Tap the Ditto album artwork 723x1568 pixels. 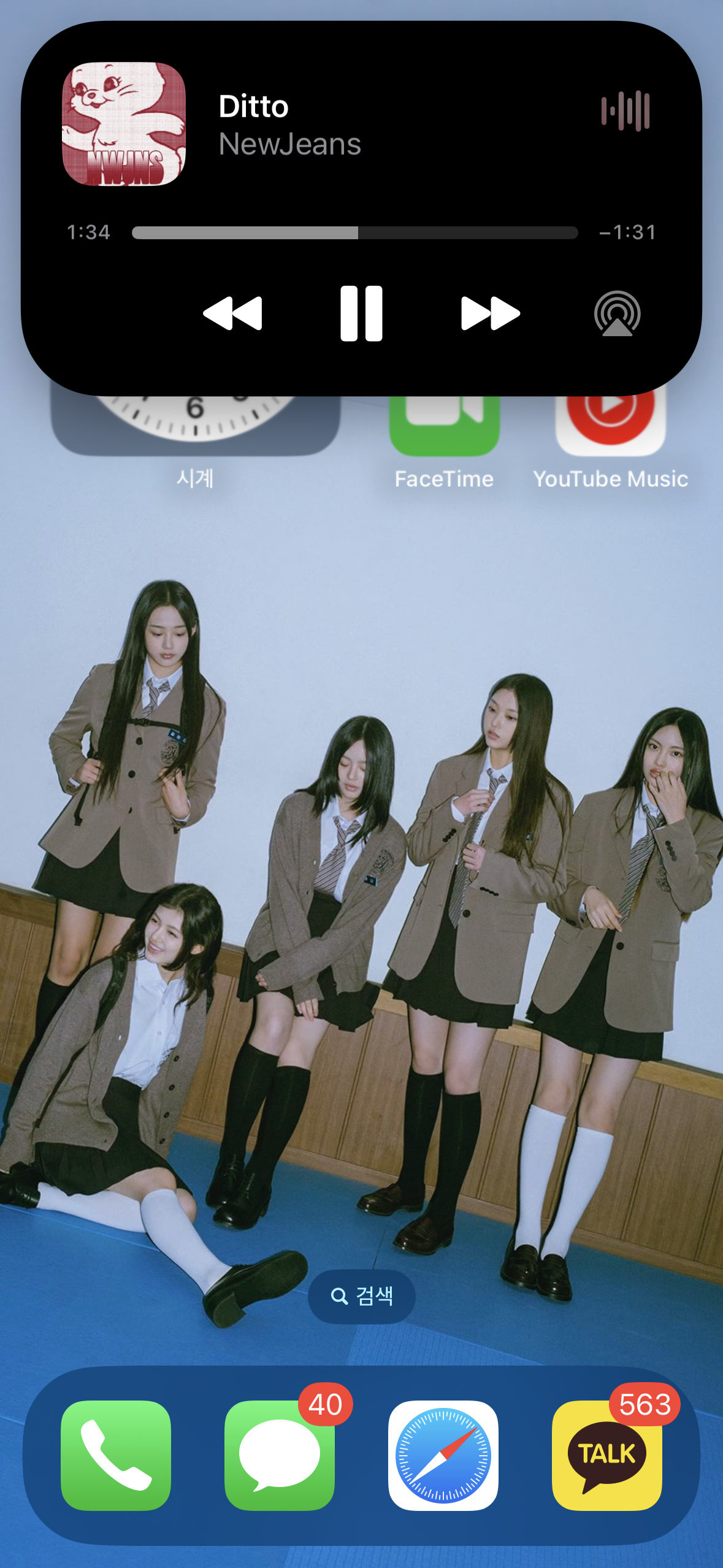point(124,124)
